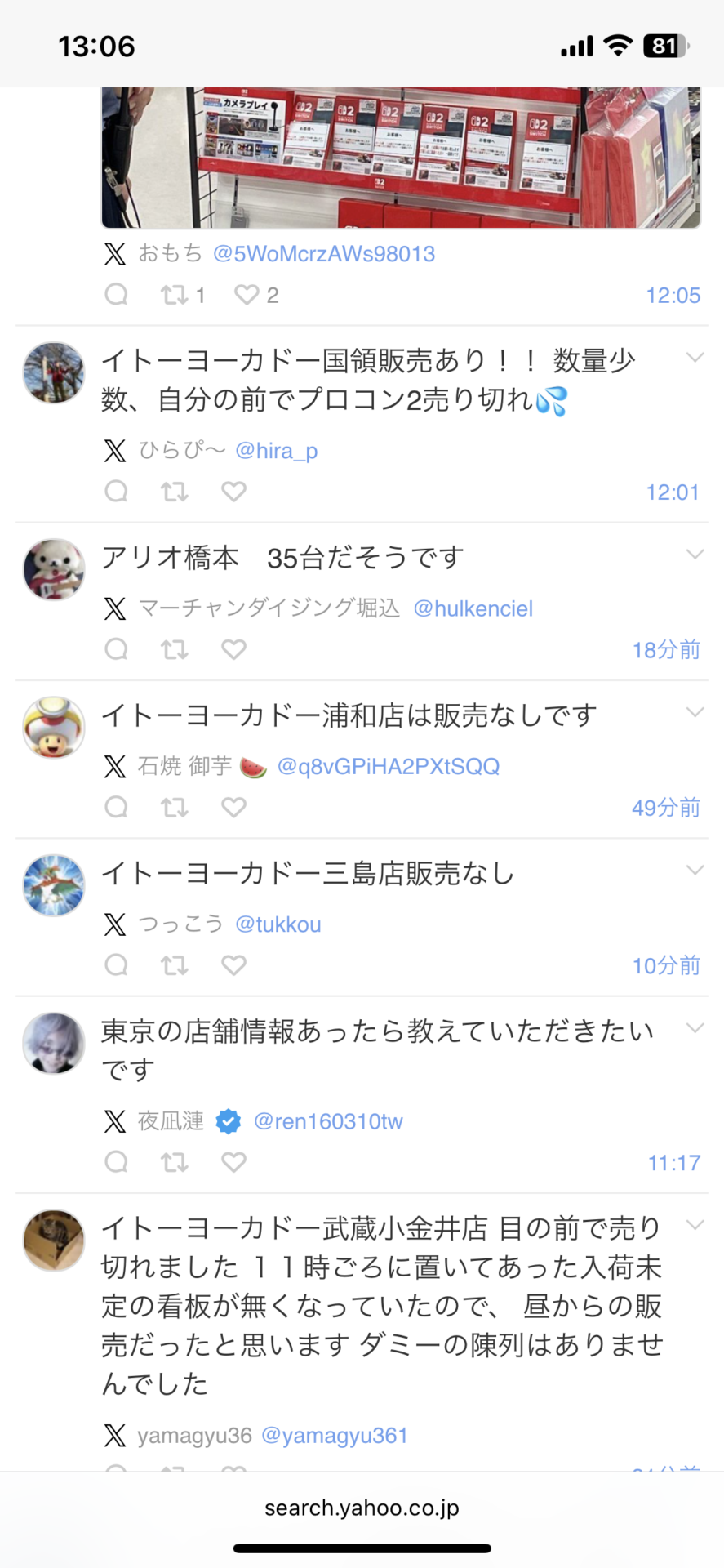This screenshot has height=1568, width=724.
Task: Open @tukkou profile link
Action: coord(278,924)
